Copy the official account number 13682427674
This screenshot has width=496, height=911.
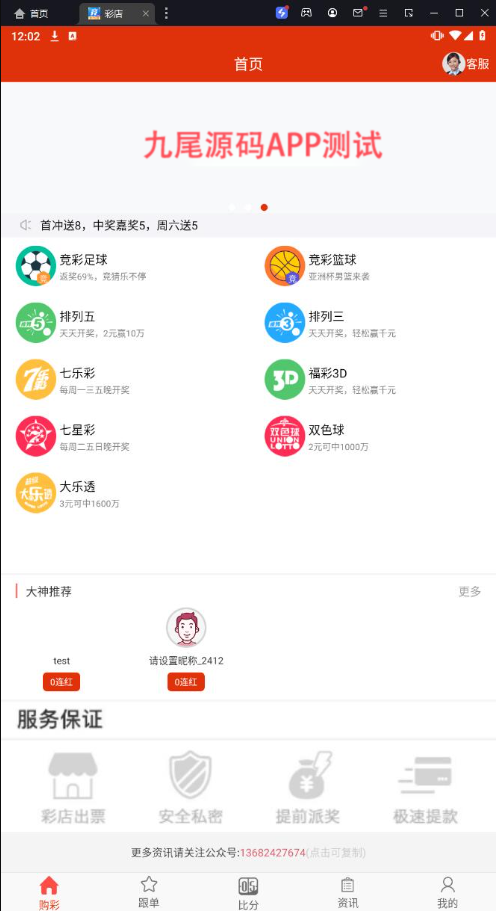(273, 852)
